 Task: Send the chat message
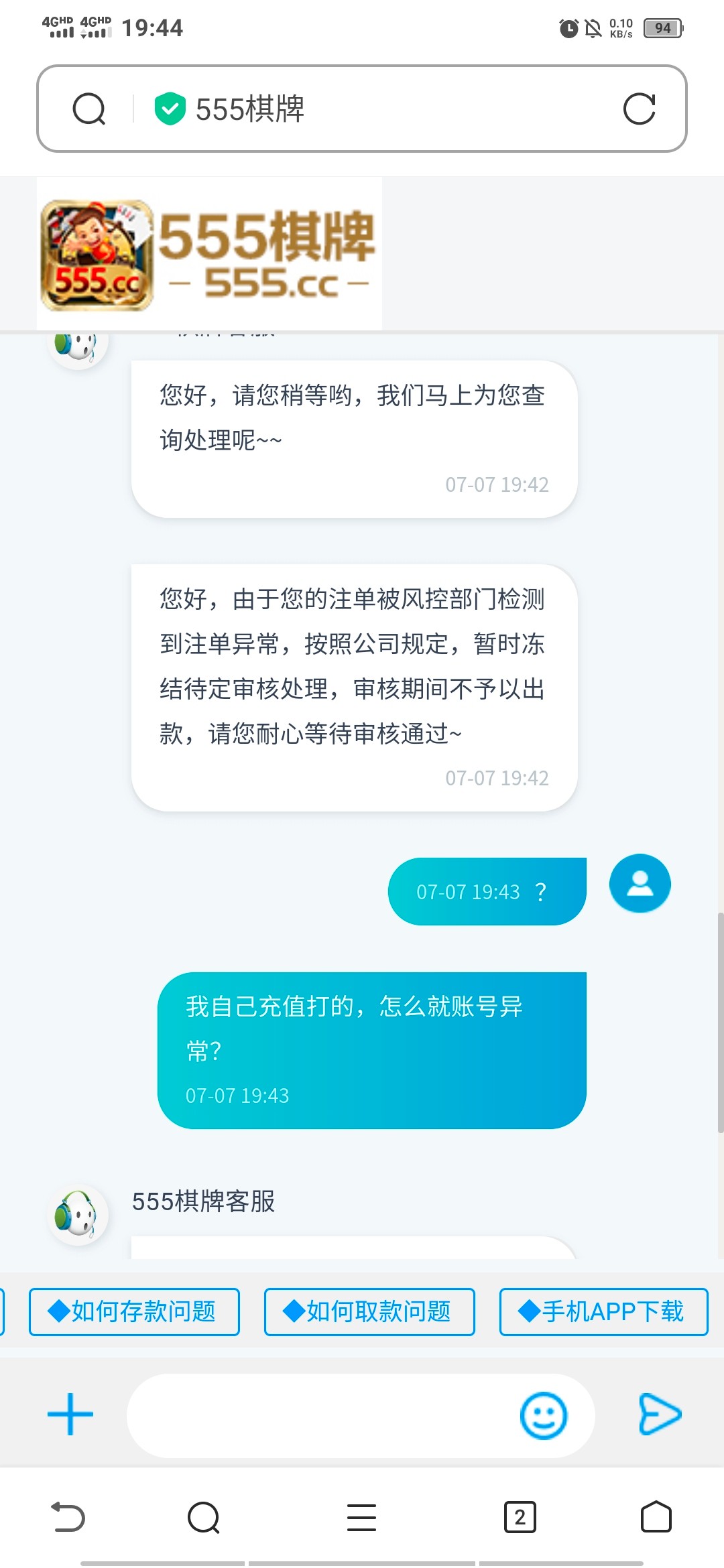(x=660, y=1415)
